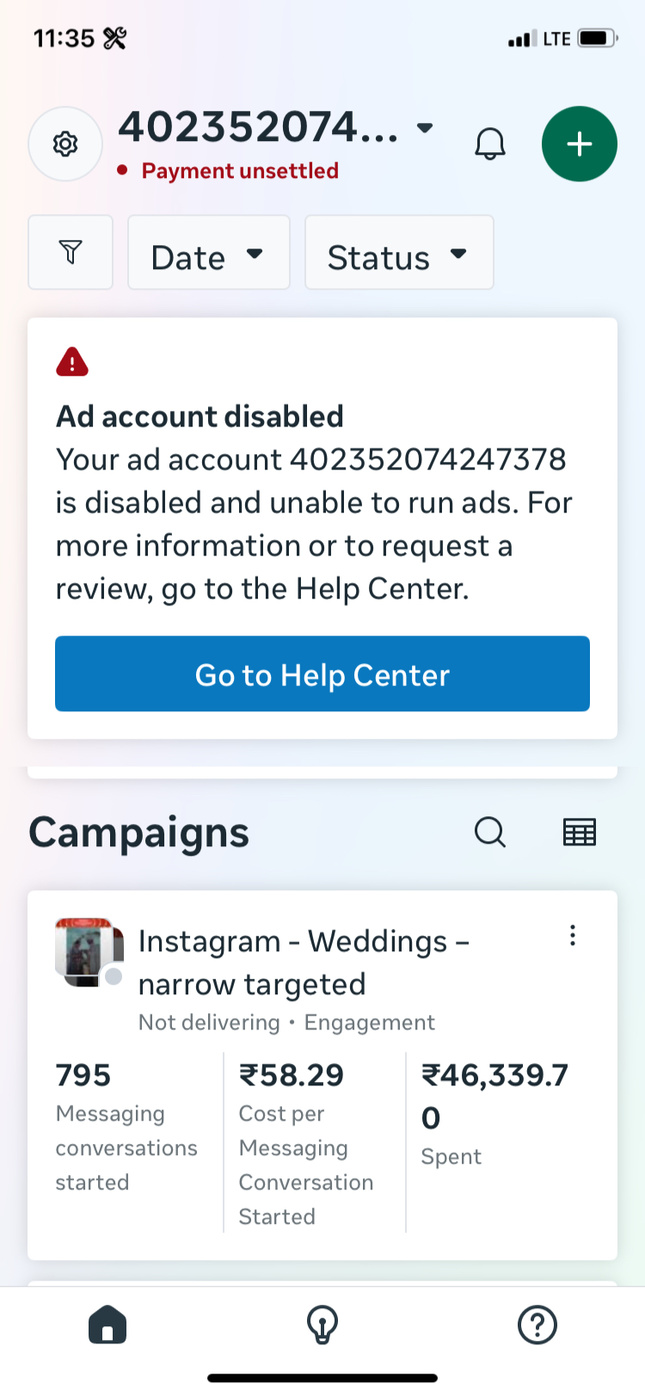Switch campaigns to table view
645x1396 pixels.
pos(579,832)
